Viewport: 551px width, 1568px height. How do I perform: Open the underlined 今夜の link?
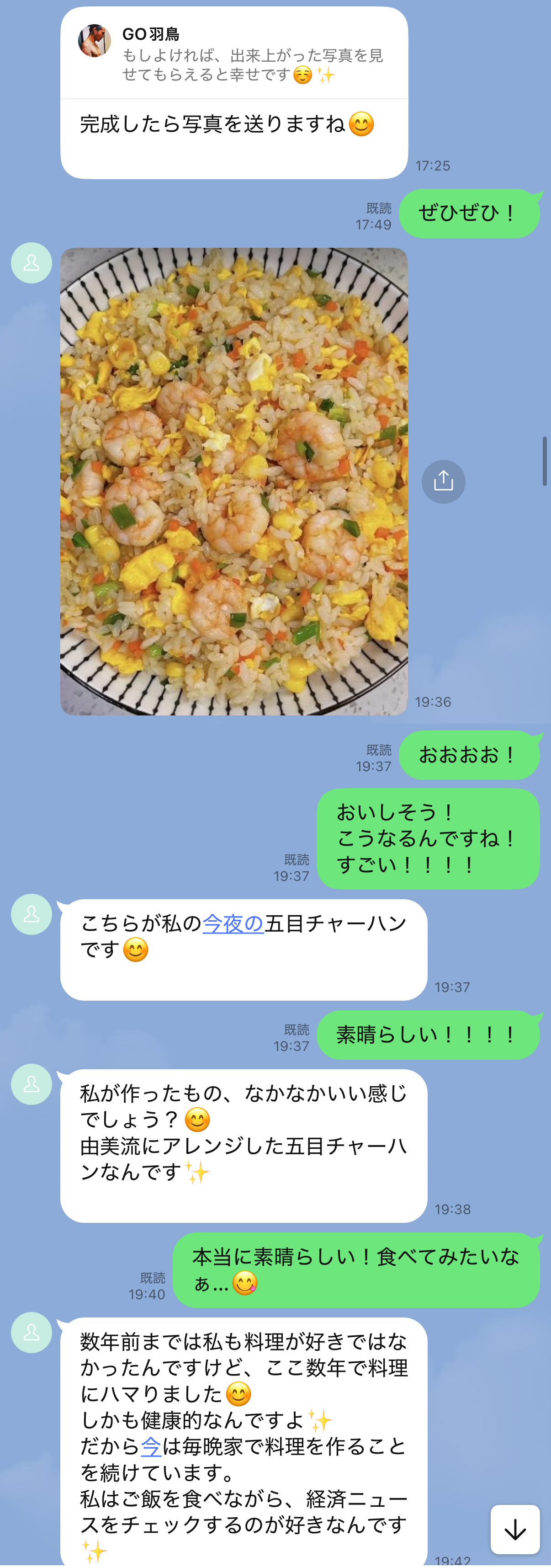pyautogui.click(x=232, y=923)
